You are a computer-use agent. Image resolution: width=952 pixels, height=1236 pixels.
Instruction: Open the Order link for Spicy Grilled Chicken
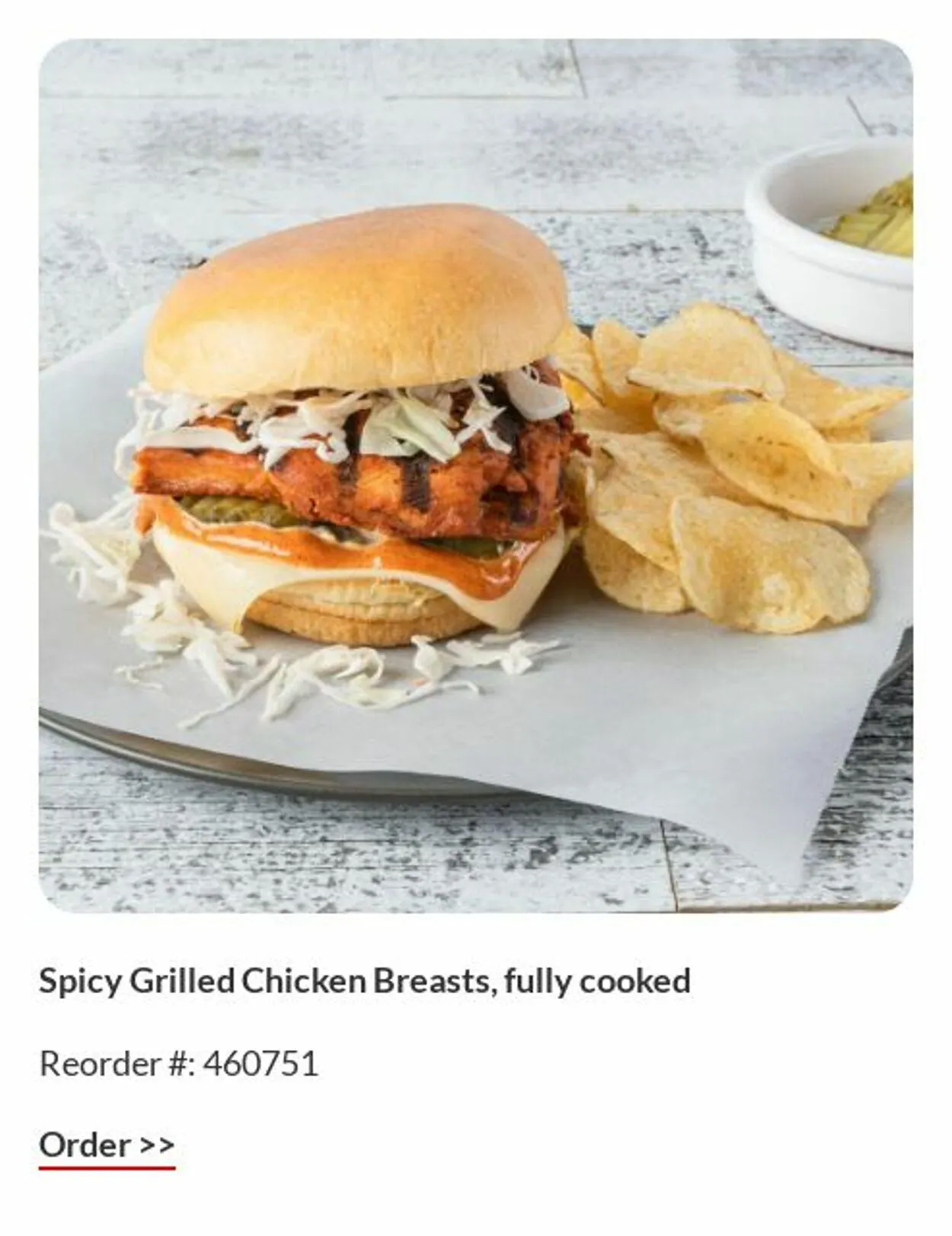coord(107,1145)
